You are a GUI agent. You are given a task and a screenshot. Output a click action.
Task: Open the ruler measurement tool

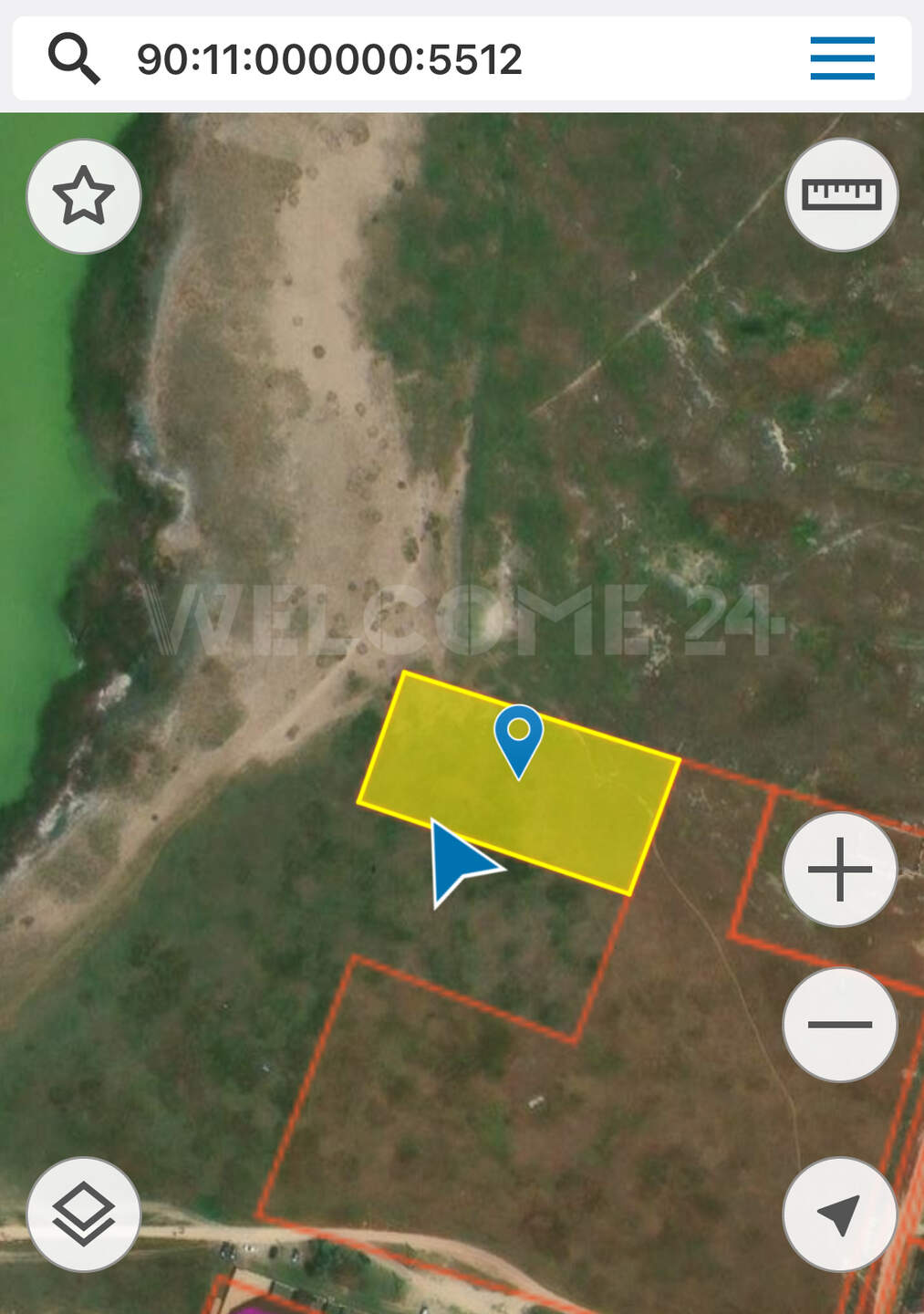coord(841,194)
